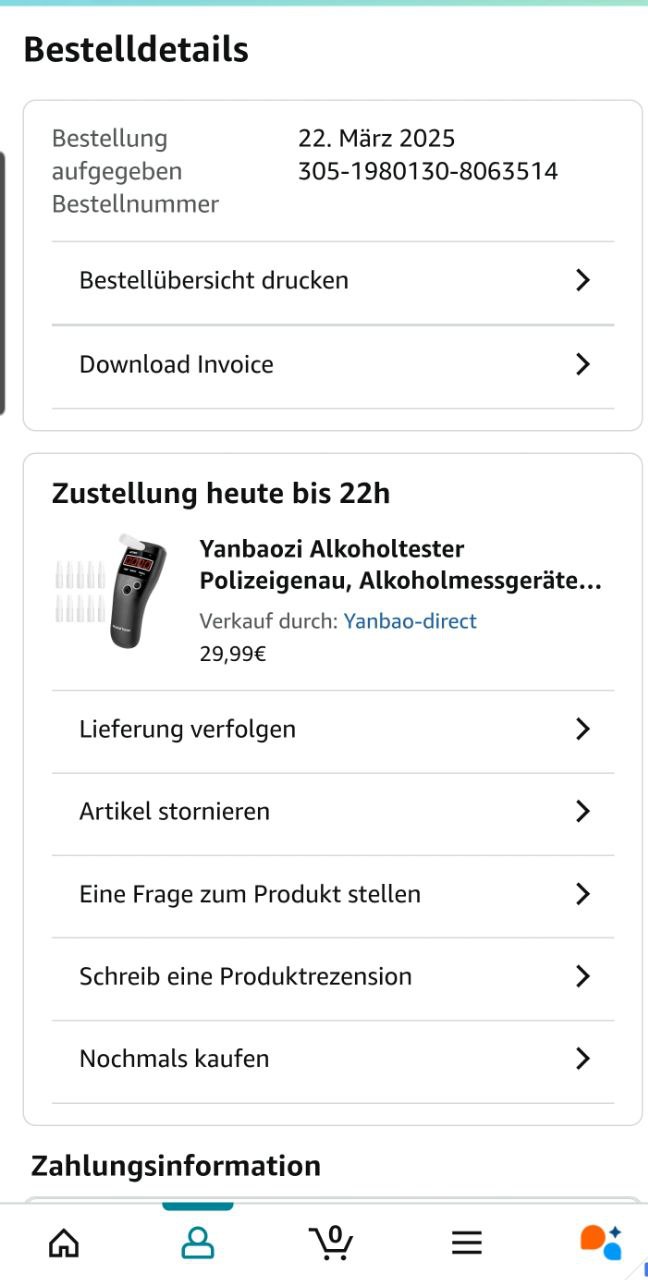Open Lieferung verfolgen
The width and height of the screenshot is (648, 1280).
tap(332, 730)
